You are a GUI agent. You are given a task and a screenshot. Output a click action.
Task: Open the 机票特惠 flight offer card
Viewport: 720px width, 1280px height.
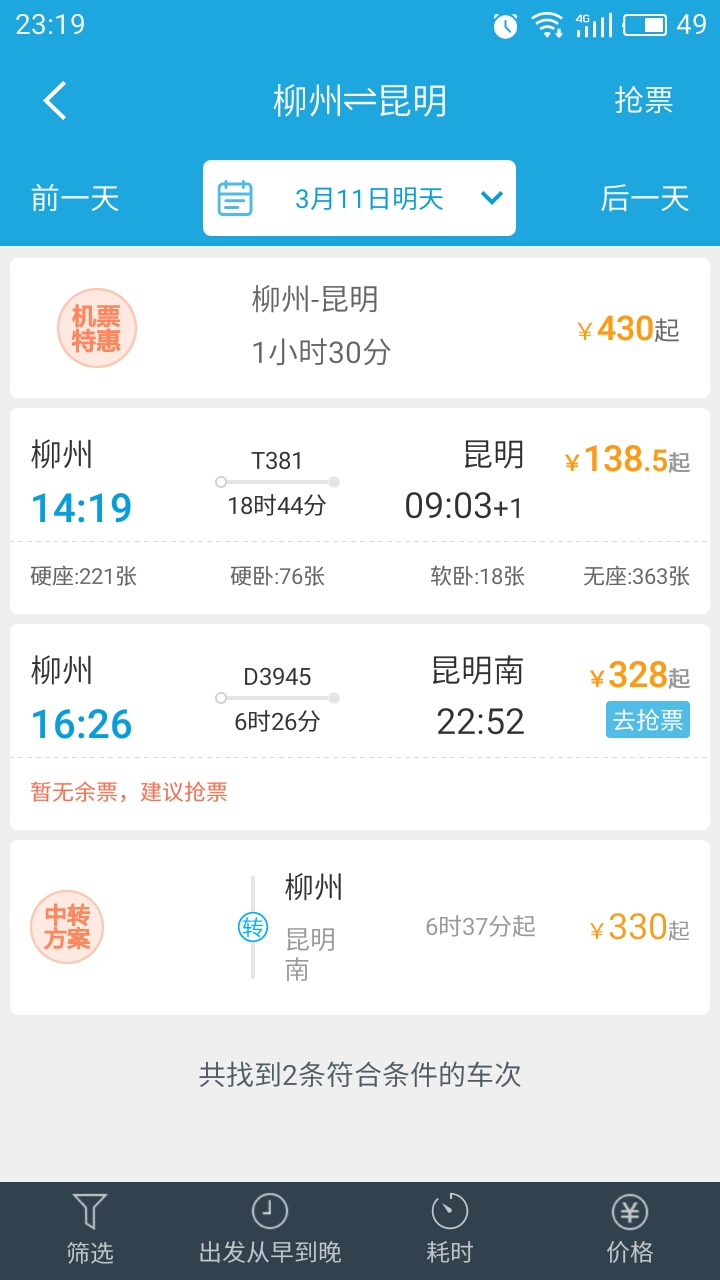click(x=360, y=328)
